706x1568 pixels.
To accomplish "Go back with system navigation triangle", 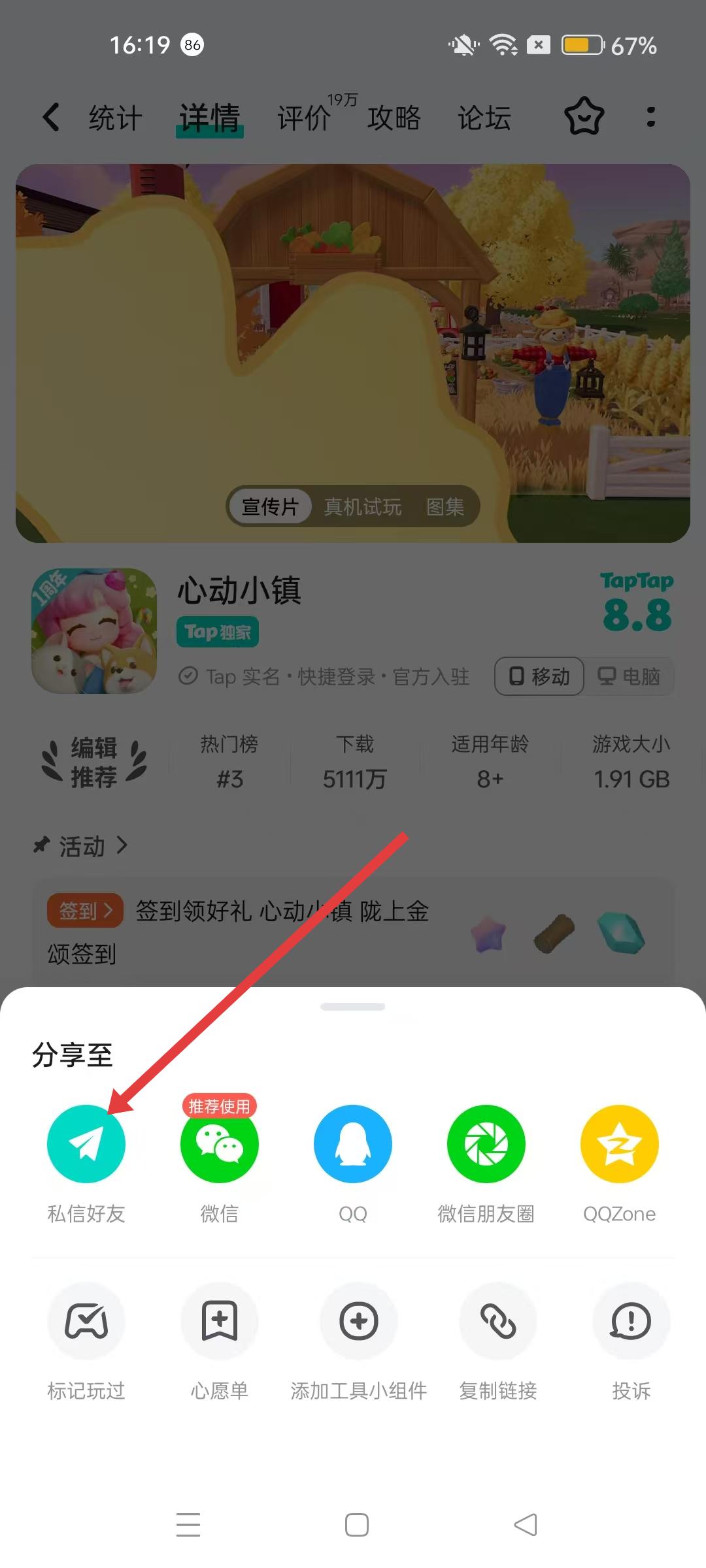I will coord(526,1525).
